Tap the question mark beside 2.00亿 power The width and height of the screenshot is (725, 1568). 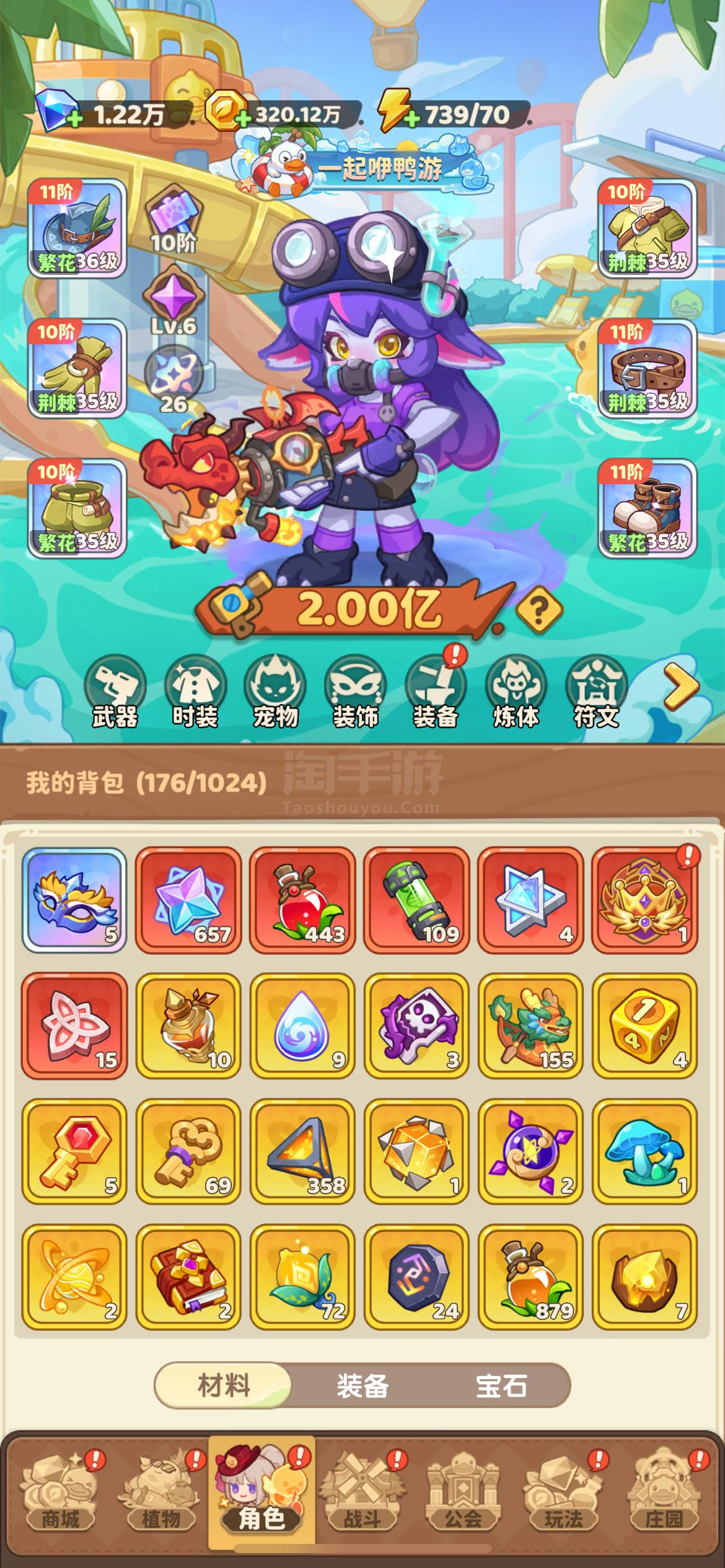click(539, 610)
